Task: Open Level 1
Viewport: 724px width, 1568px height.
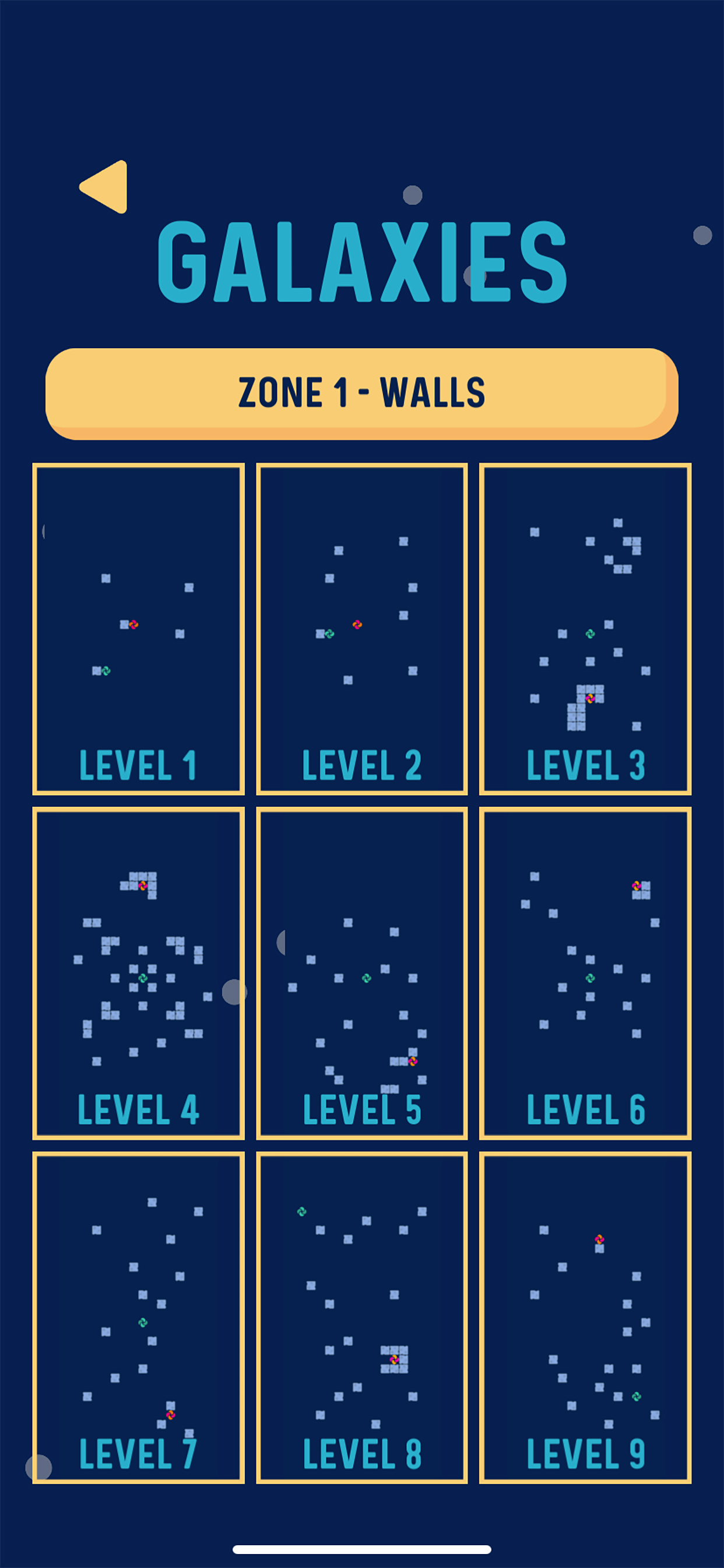Action: [139, 629]
